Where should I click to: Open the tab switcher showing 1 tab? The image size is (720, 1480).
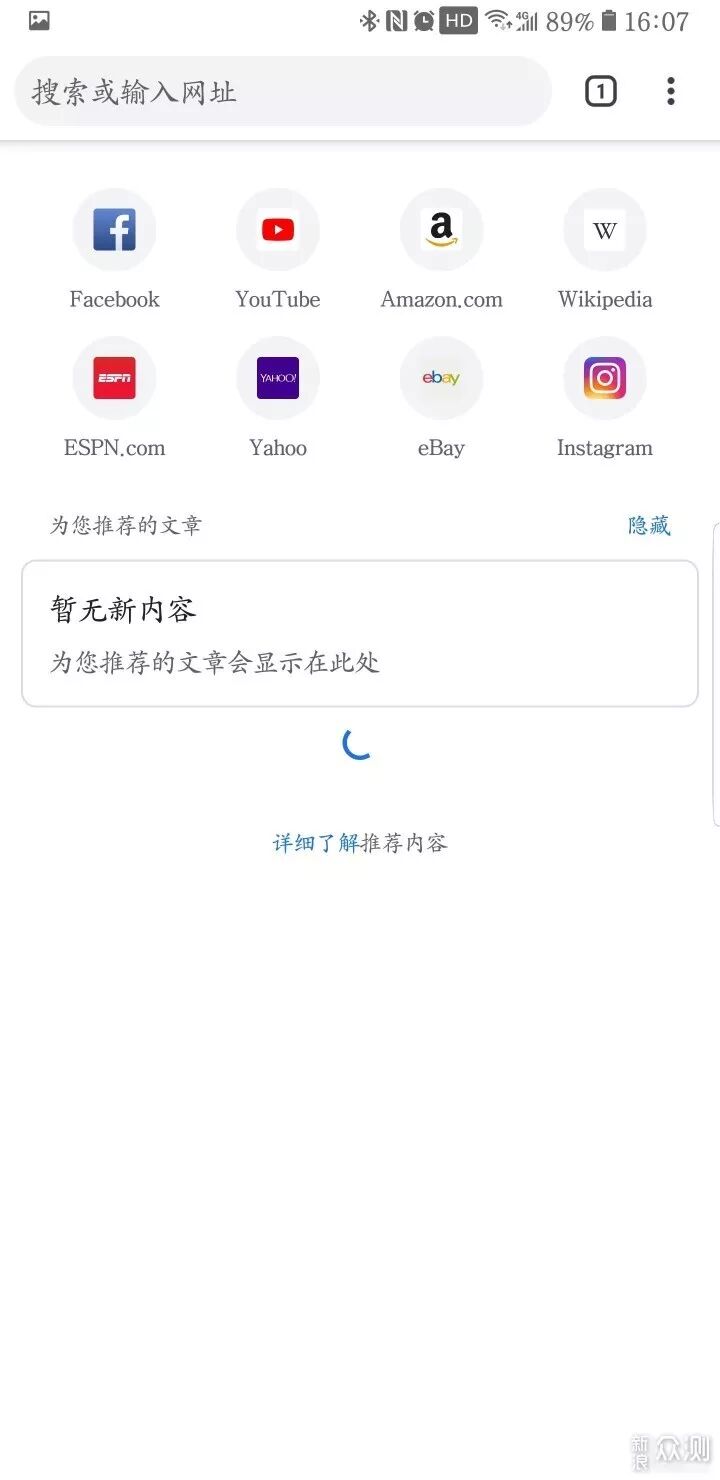[600, 92]
